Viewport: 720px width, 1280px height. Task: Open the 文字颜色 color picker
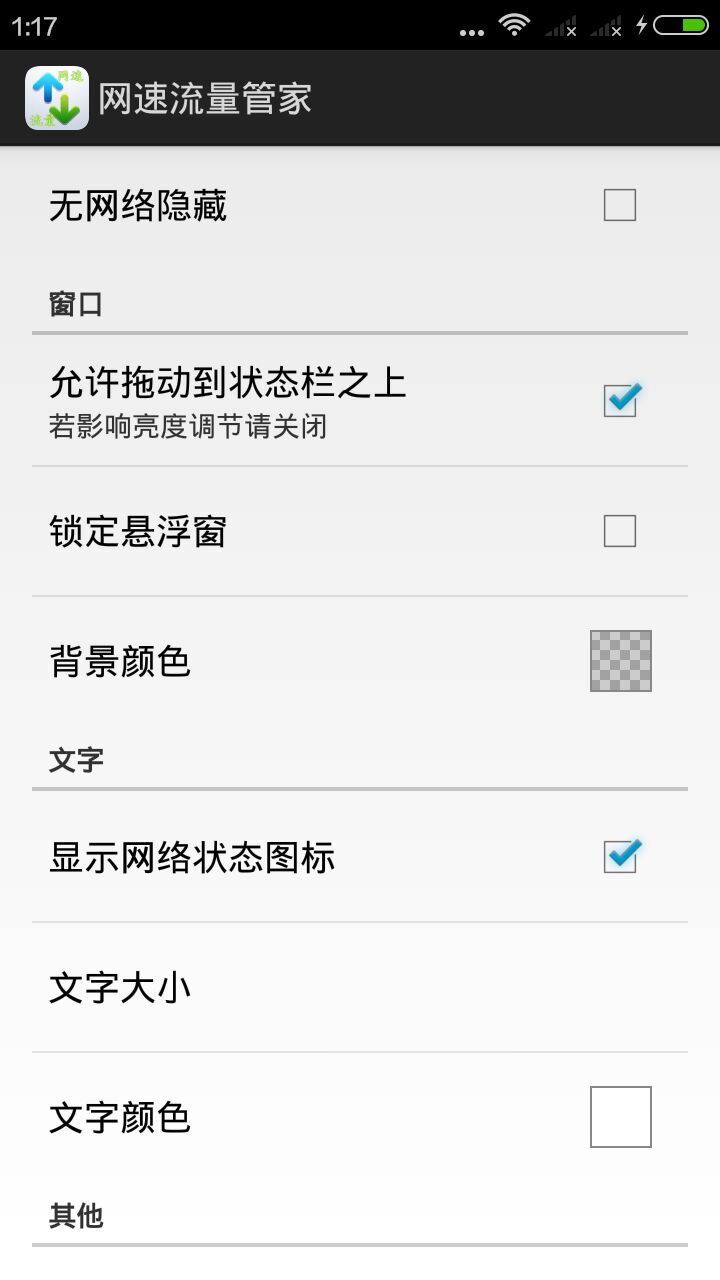[621, 1117]
